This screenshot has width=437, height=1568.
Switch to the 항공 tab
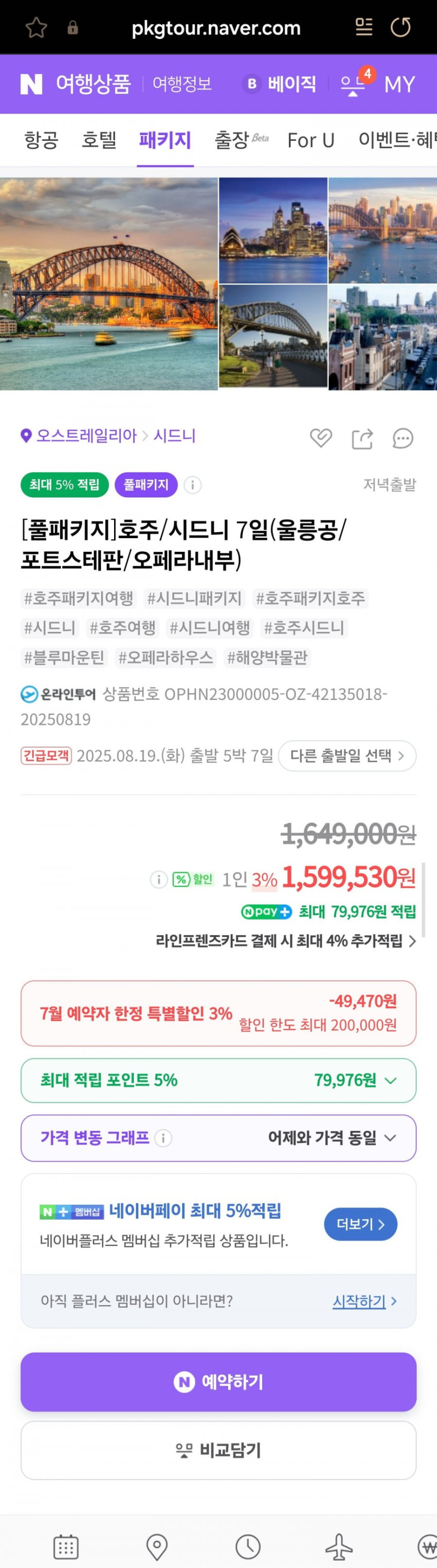[x=41, y=140]
